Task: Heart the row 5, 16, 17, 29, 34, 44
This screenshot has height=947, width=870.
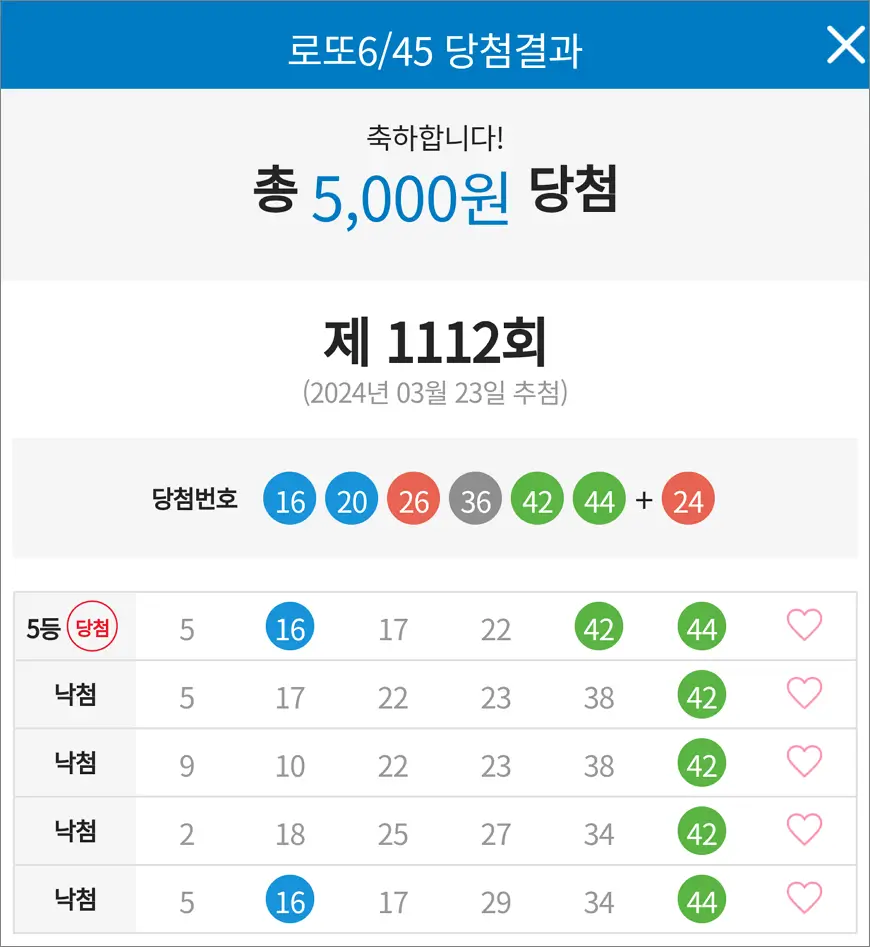Action: 804,898
